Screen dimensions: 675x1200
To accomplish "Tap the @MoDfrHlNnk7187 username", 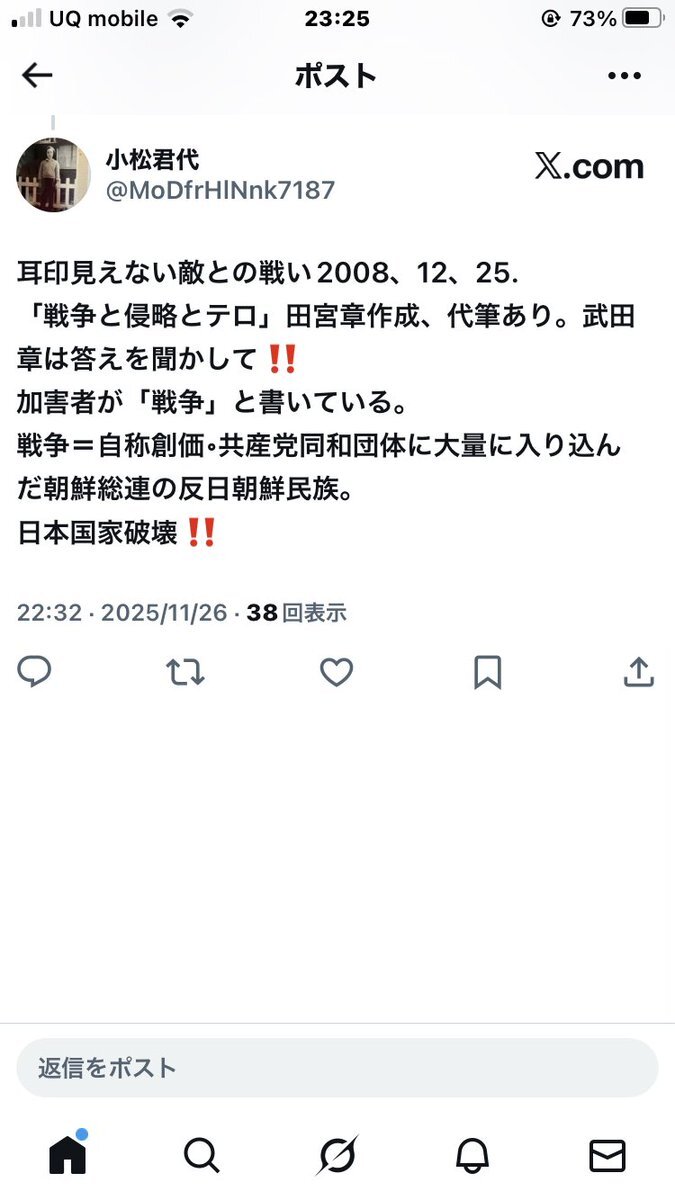I will tap(220, 190).
